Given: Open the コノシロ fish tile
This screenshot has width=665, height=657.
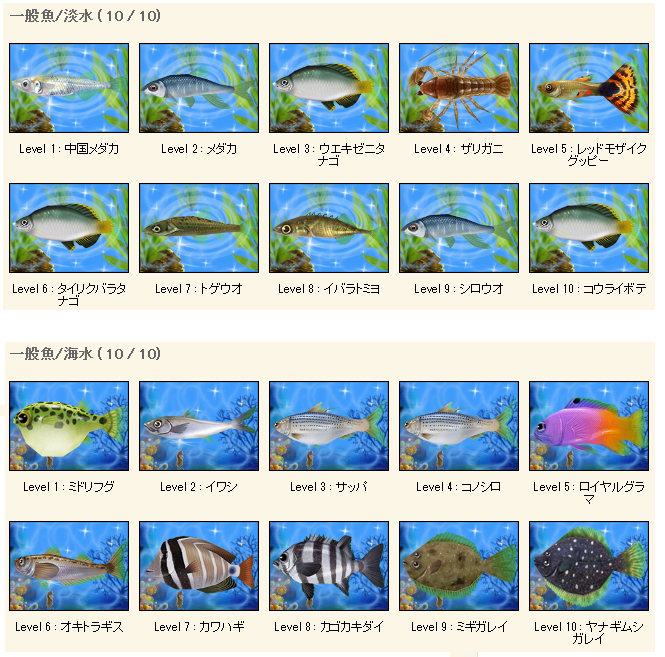Looking at the screenshot, I should [x=459, y=426].
